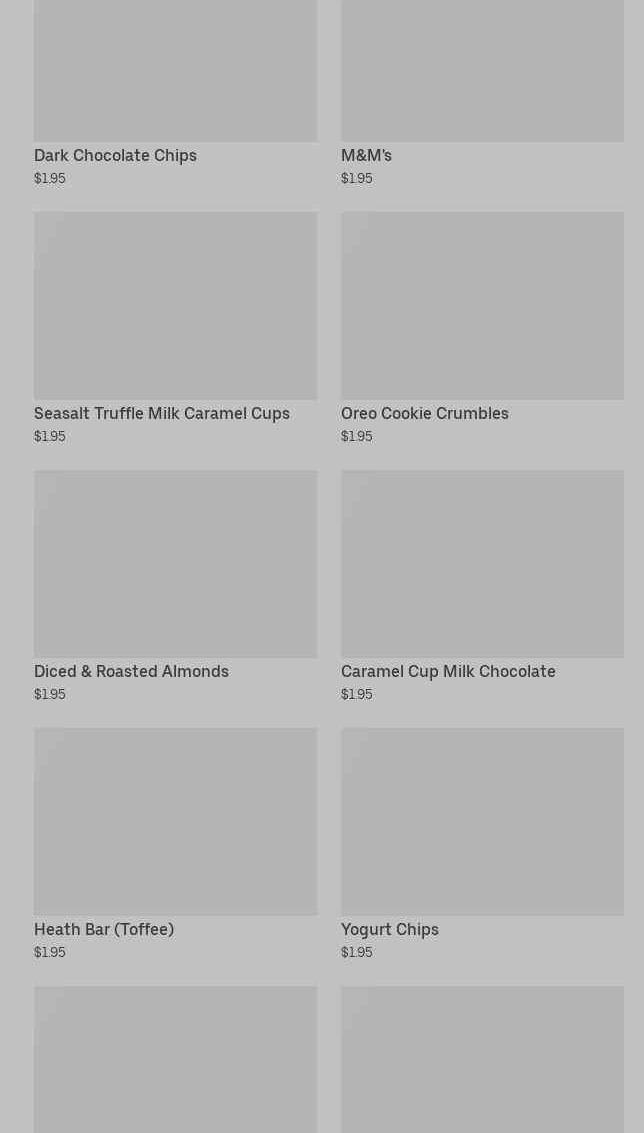Viewport: 644px width, 1133px height.
Task: Choose the Oreo Cookie Crumbles item
Action: pos(424,414)
